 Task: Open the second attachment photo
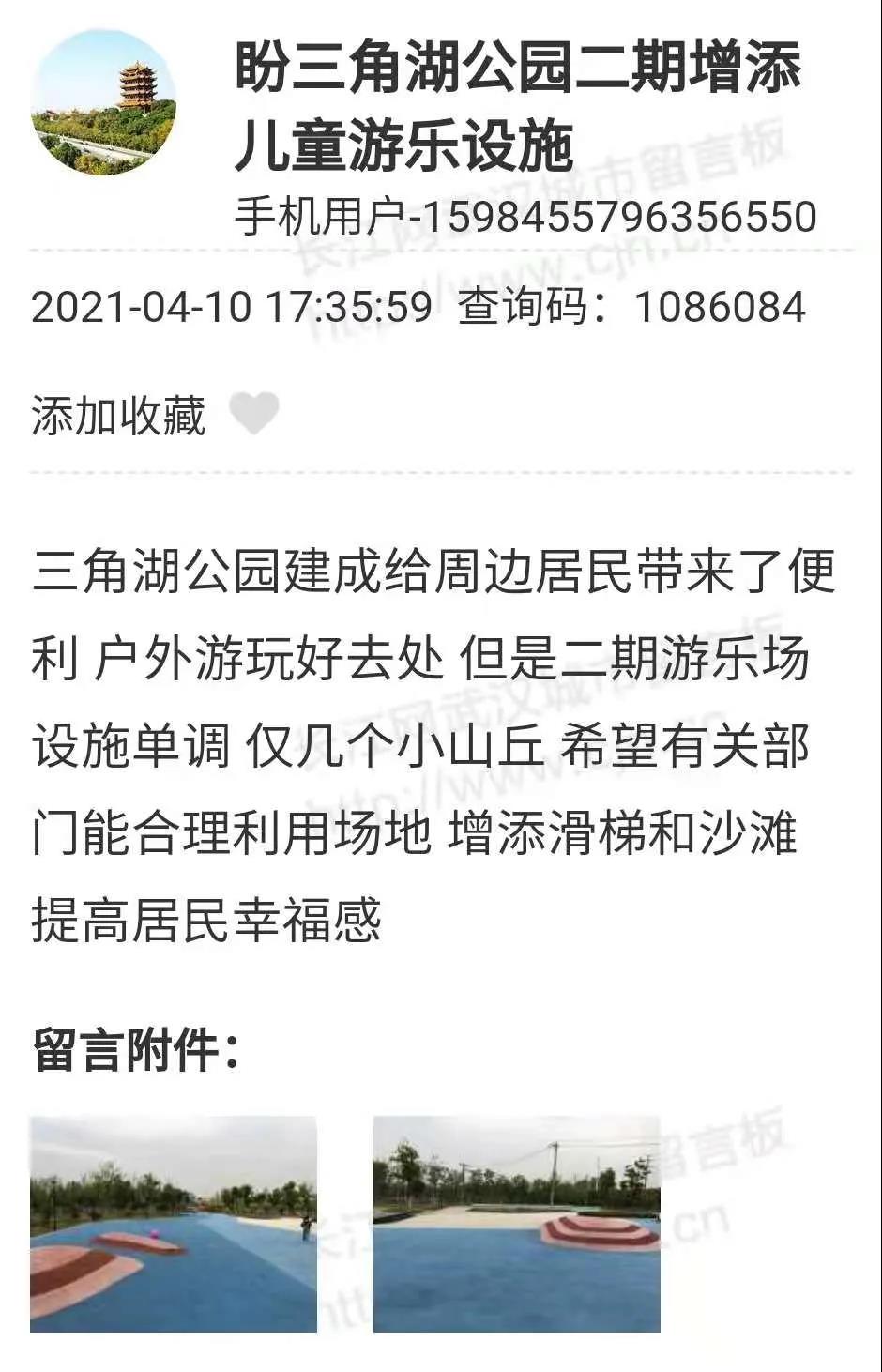pyautogui.click(x=516, y=1224)
